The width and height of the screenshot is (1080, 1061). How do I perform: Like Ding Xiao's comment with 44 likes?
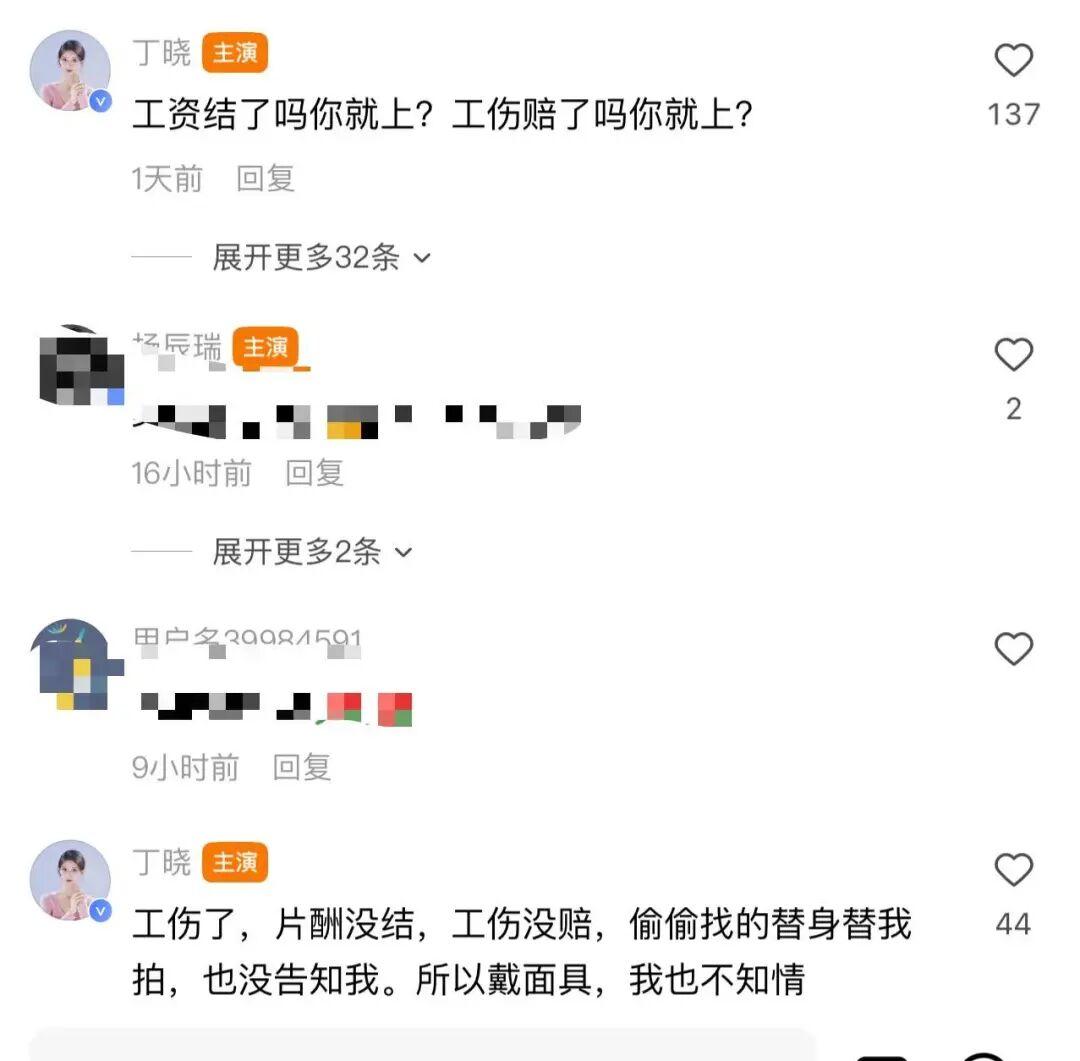(1013, 870)
